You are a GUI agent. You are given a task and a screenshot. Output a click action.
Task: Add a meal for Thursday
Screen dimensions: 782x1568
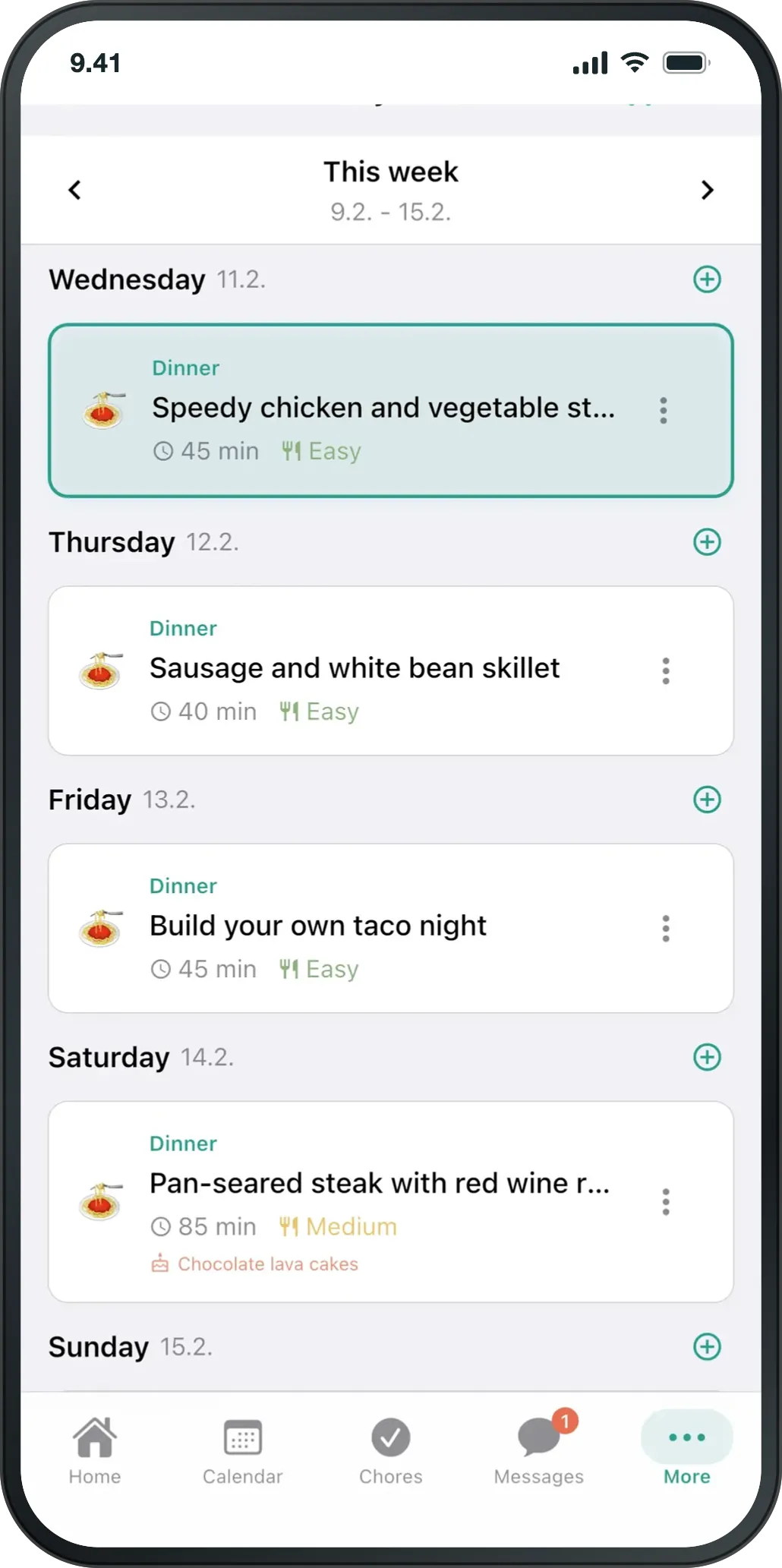[707, 542]
